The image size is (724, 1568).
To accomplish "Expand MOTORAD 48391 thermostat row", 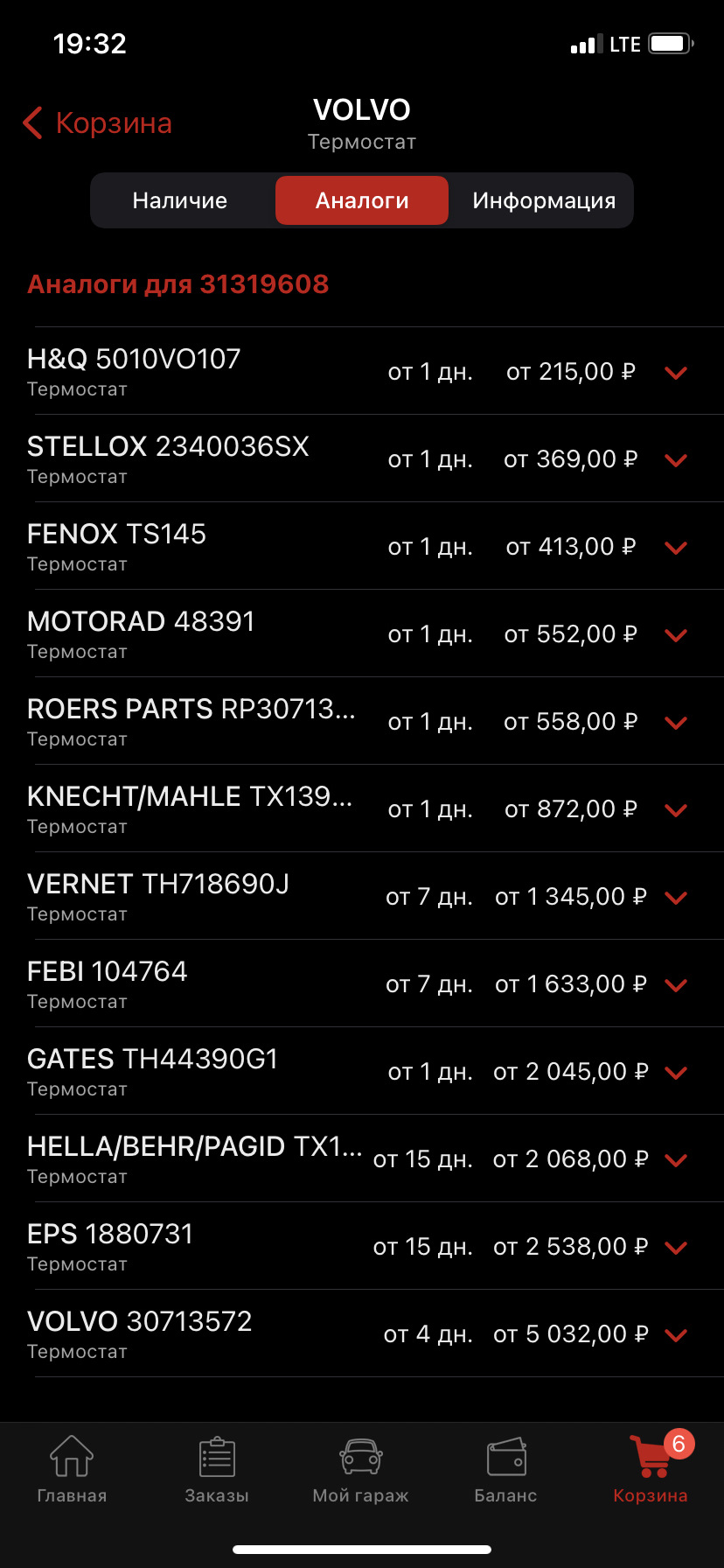I will [675, 635].
